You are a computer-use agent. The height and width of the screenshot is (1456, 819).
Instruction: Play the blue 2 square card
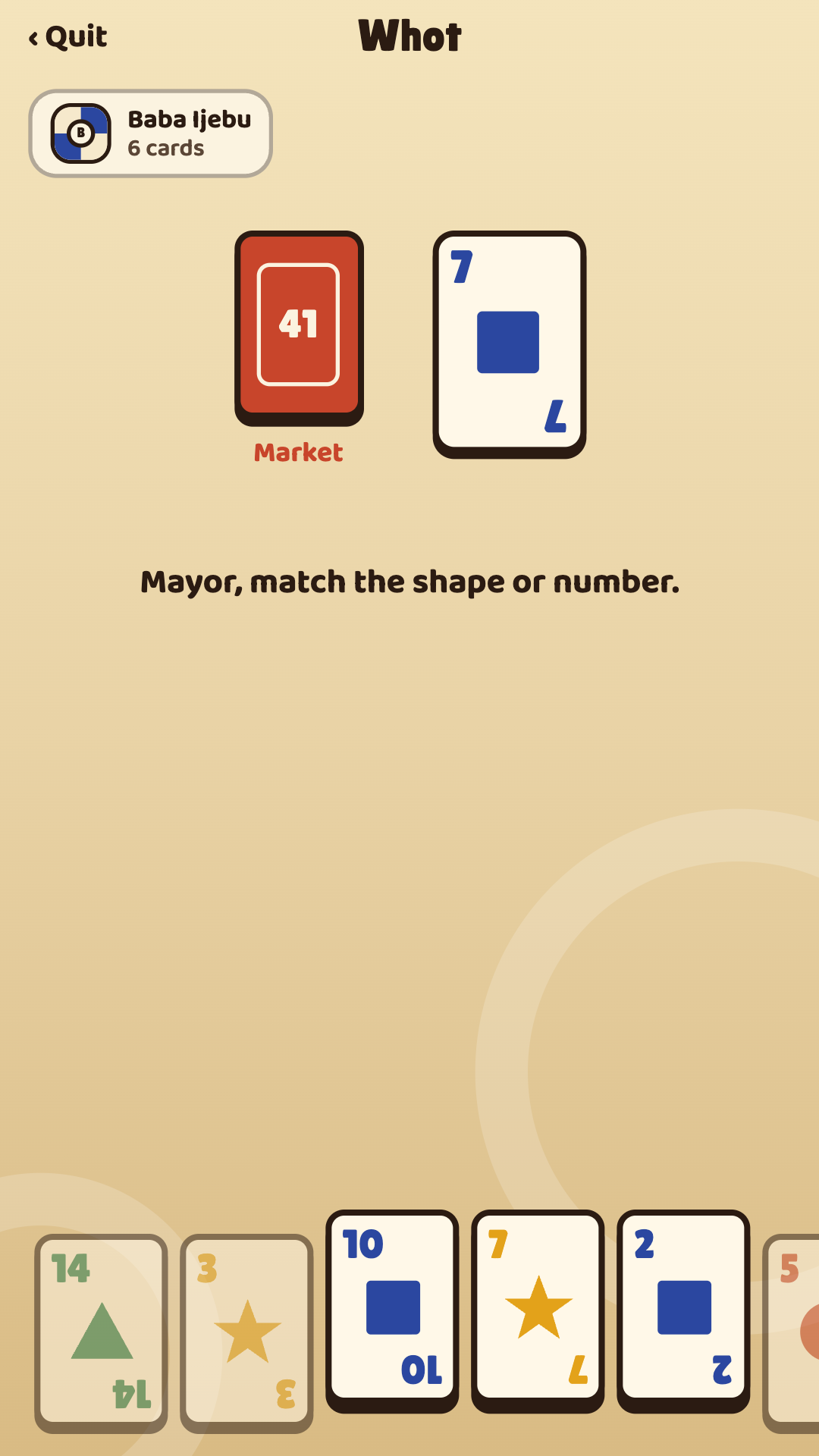pos(683,1311)
